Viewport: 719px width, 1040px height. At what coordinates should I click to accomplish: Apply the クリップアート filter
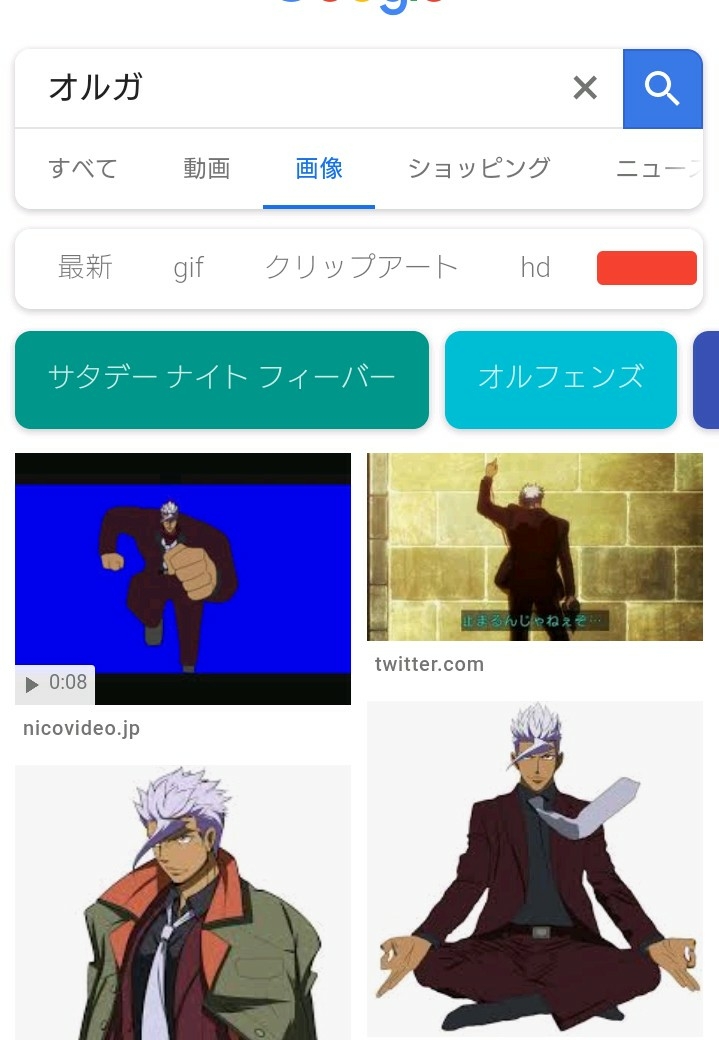coord(361,267)
